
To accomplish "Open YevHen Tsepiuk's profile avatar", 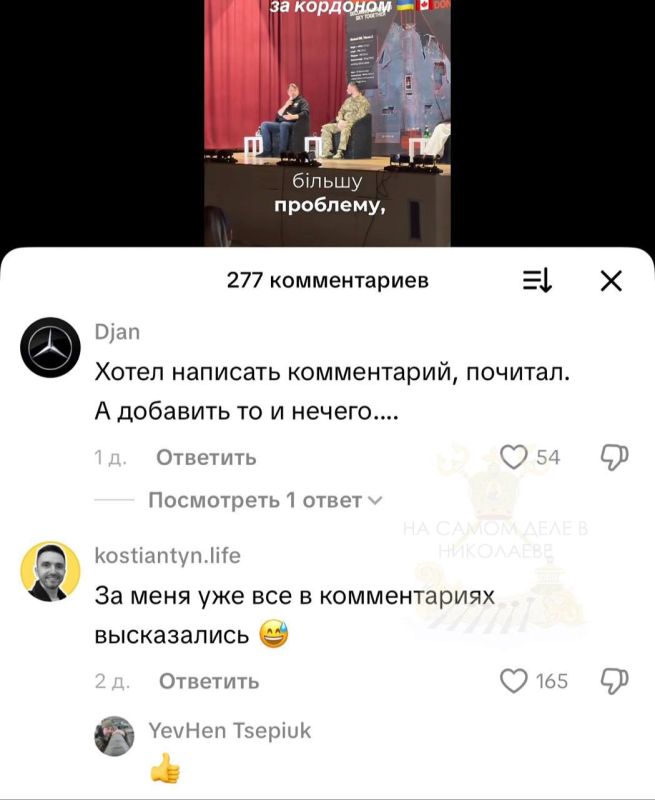I will (114, 736).
